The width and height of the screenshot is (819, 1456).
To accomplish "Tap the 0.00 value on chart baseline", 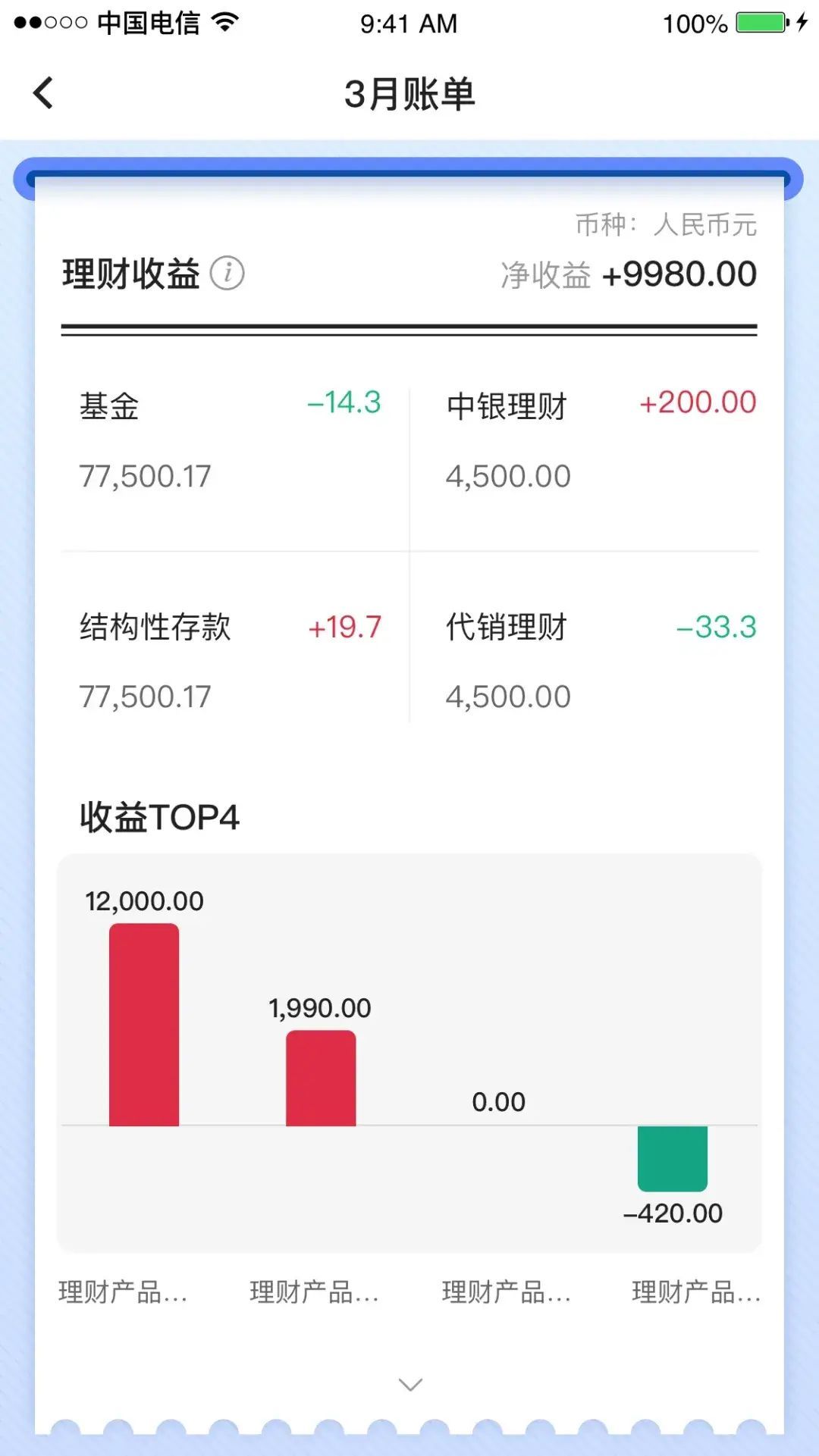I will tap(498, 1101).
